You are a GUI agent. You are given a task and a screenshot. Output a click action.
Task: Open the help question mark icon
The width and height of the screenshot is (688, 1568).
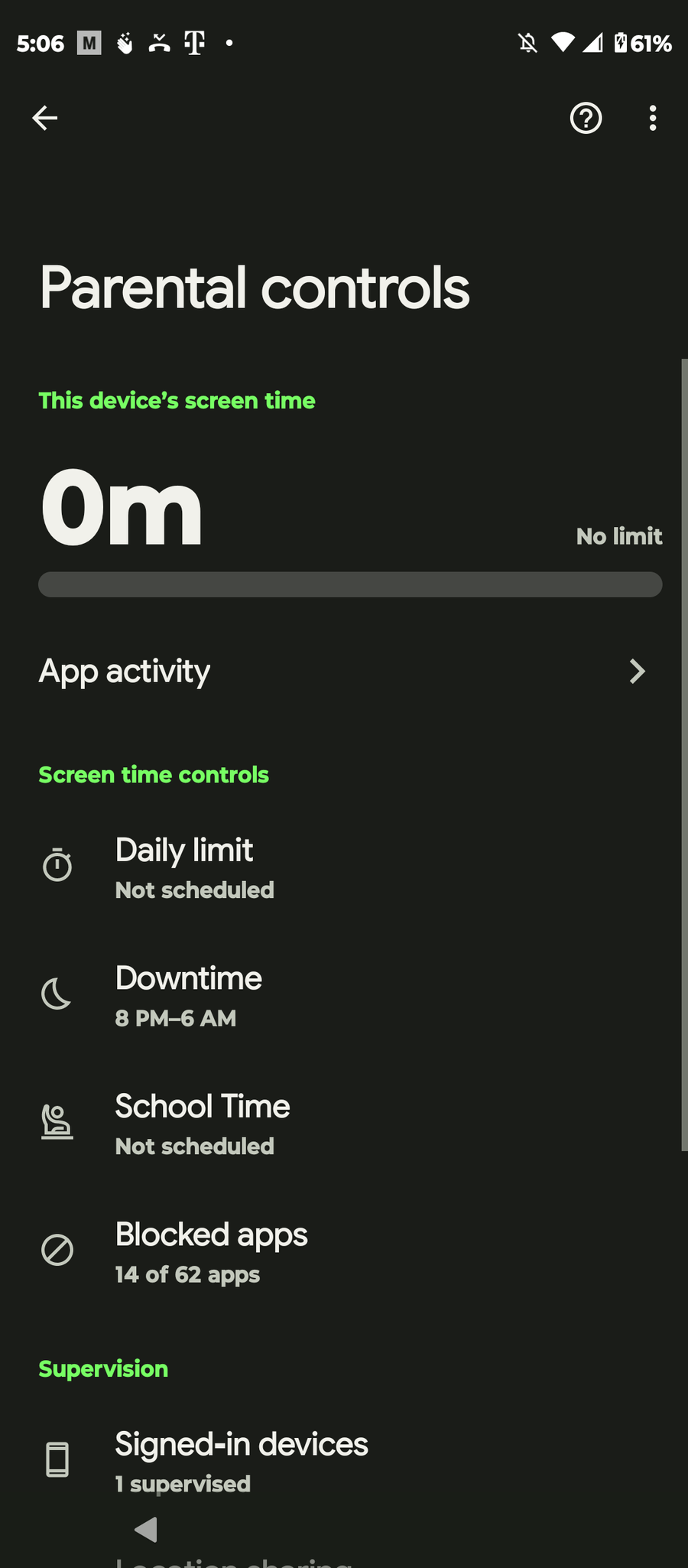[x=586, y=118]
